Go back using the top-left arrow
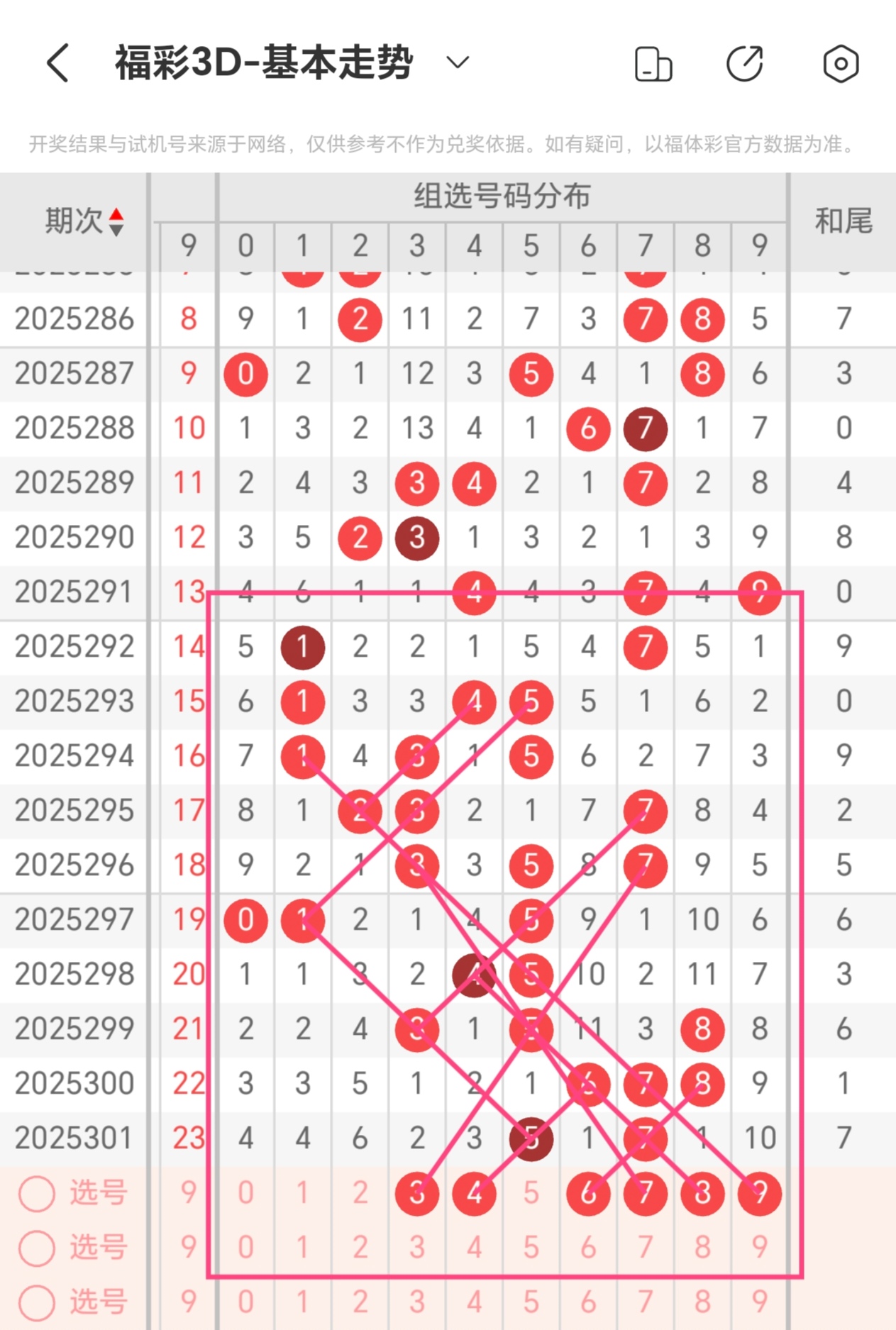Viewport: 896px width, 1330px height. [58, 63]
